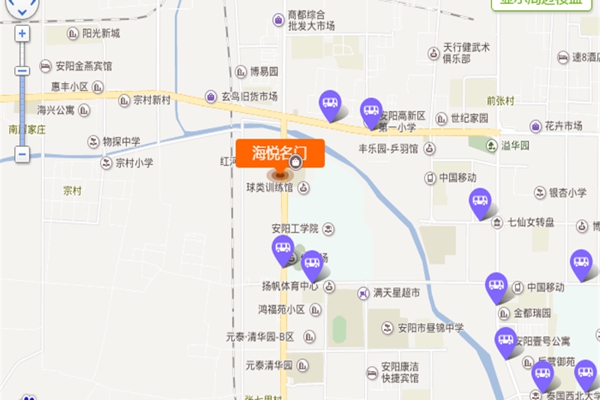Select the bus marker near 七仙女砖盘
Image resolution: width=600 pixels, height=400 pixels.
click(483, 203)
